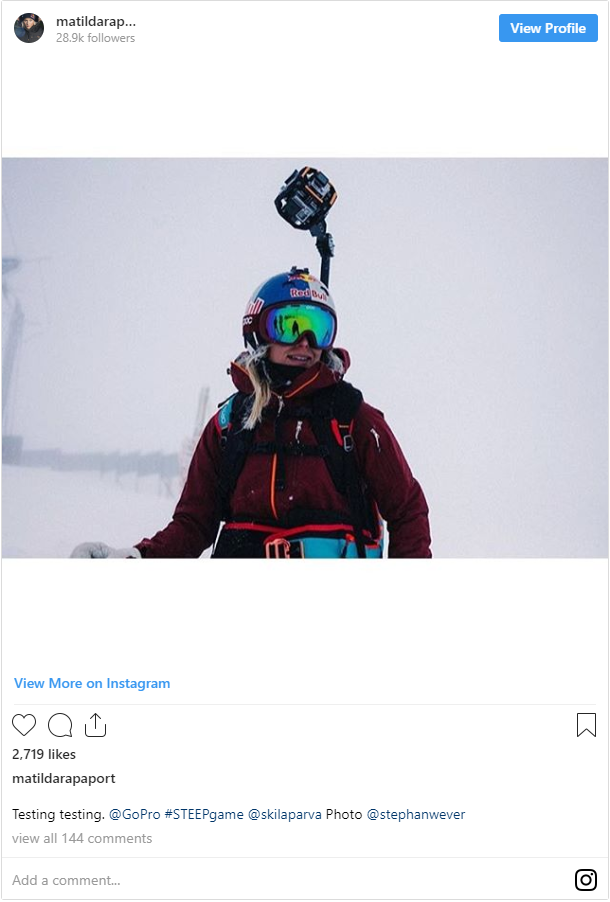Bookmark this post
Image resolution: width=610 pixels, height=902 pixels.
(586, 725)
